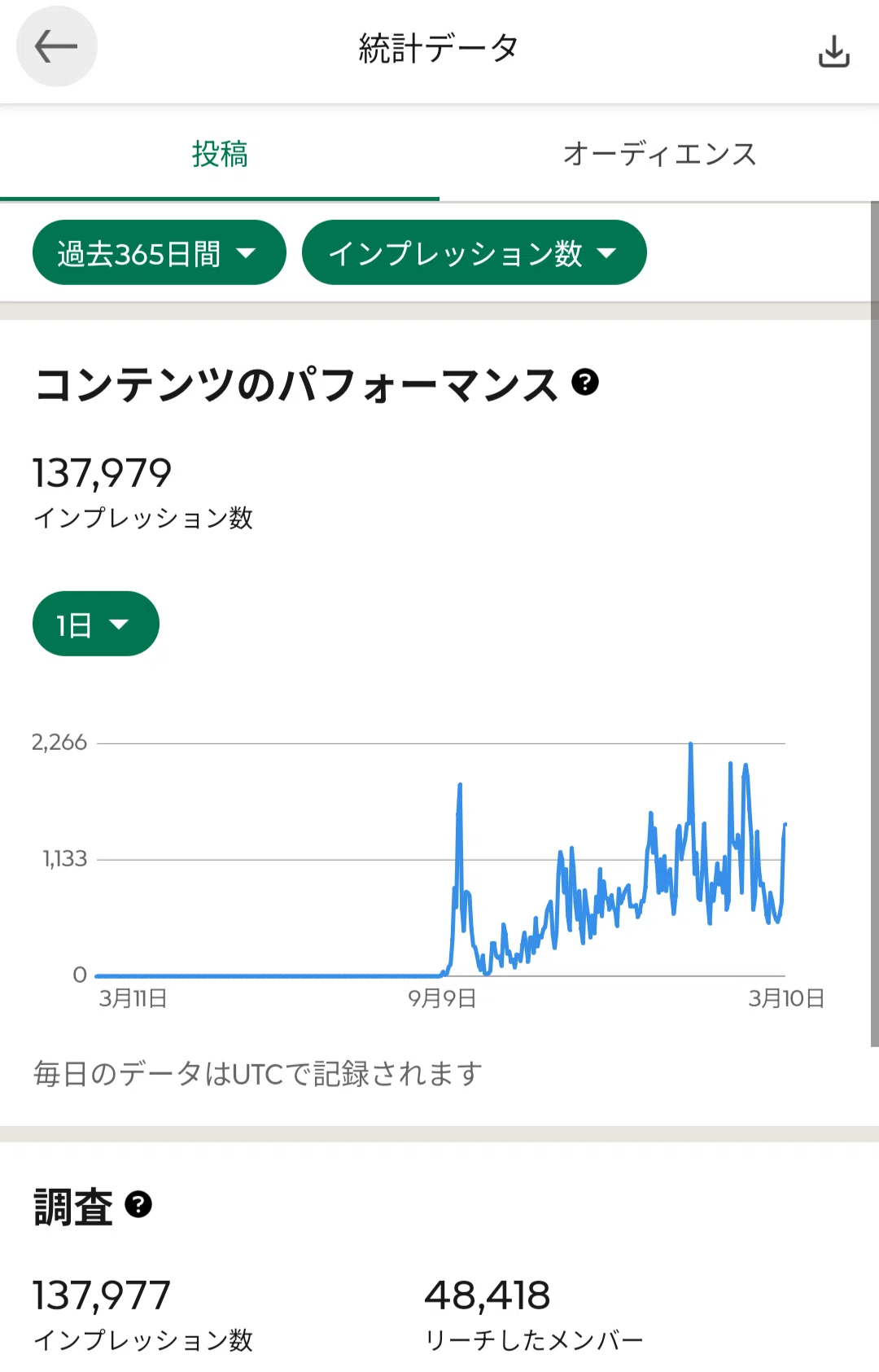Open the 過去365日間 period dropdown
Screen dimensions: 879x1372
tap(160, 252)
